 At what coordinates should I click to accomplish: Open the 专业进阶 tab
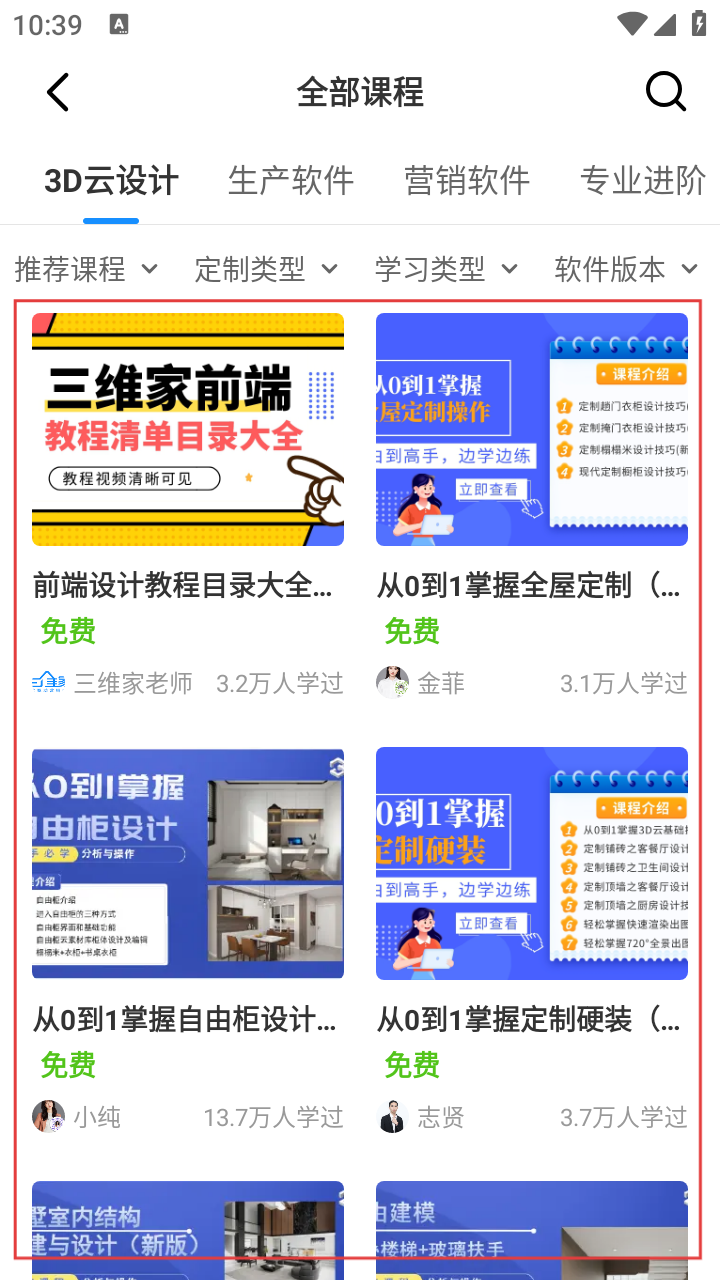point(642,181)
